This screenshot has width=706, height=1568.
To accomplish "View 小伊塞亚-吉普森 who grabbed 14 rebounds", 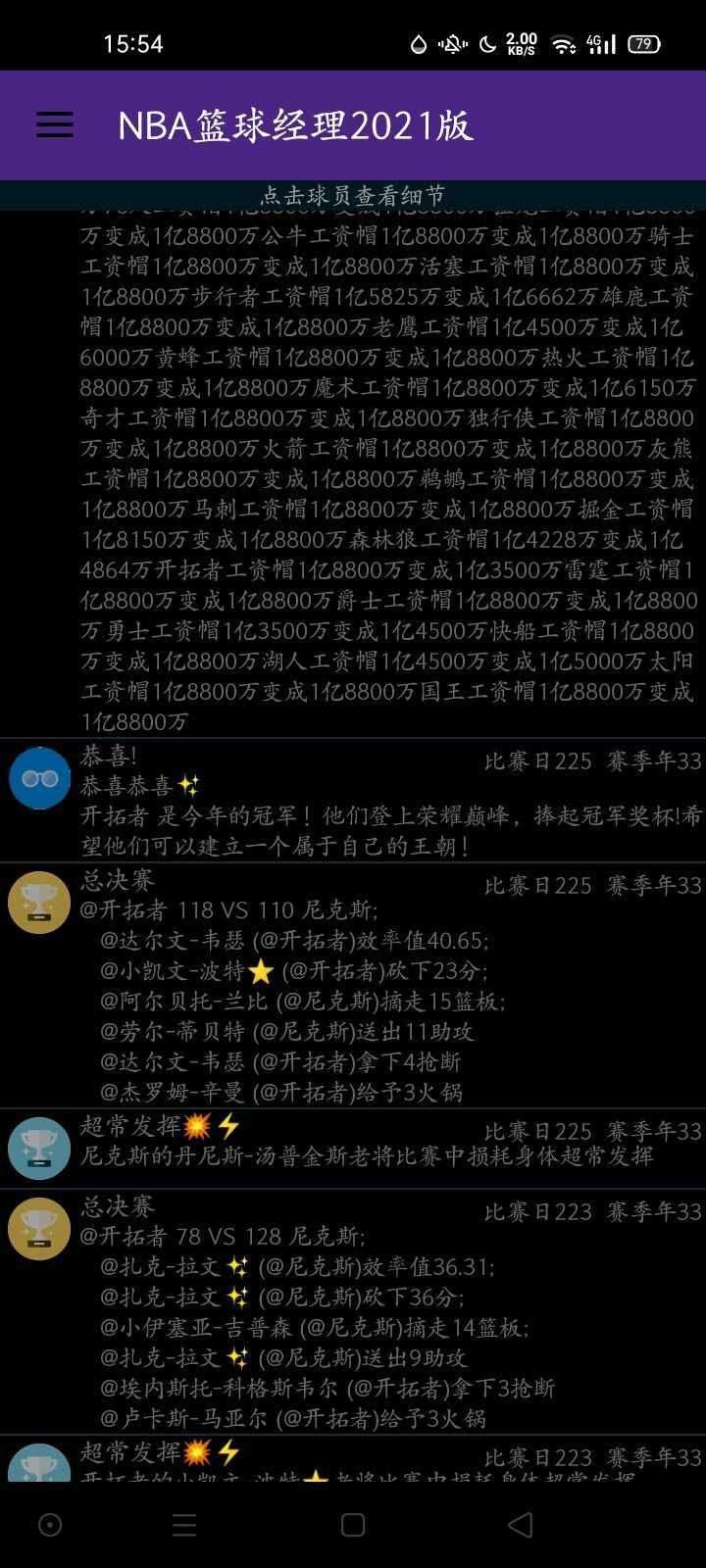I will (x=314, y=1328).
